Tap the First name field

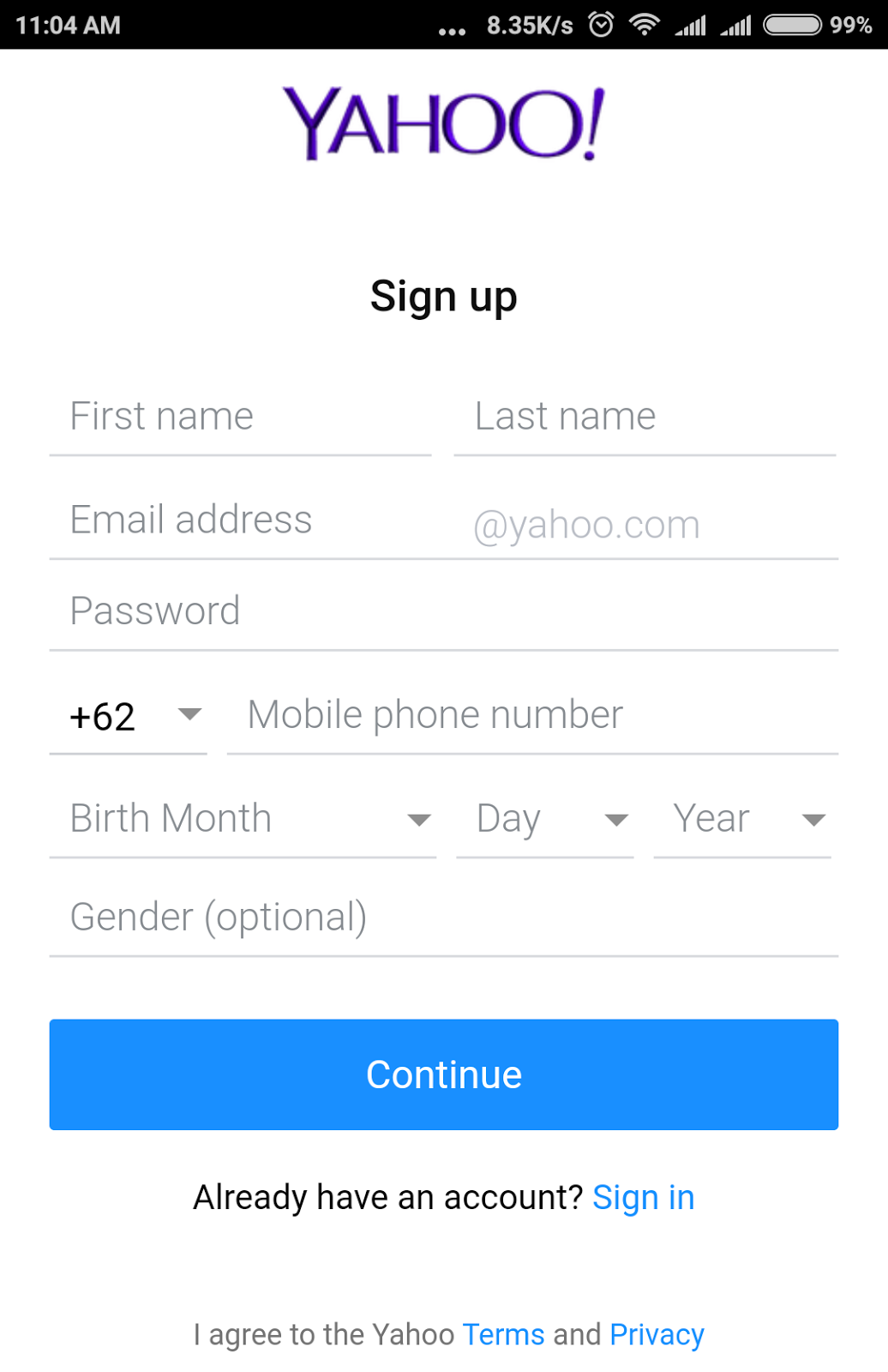click(x=240, y=418)
